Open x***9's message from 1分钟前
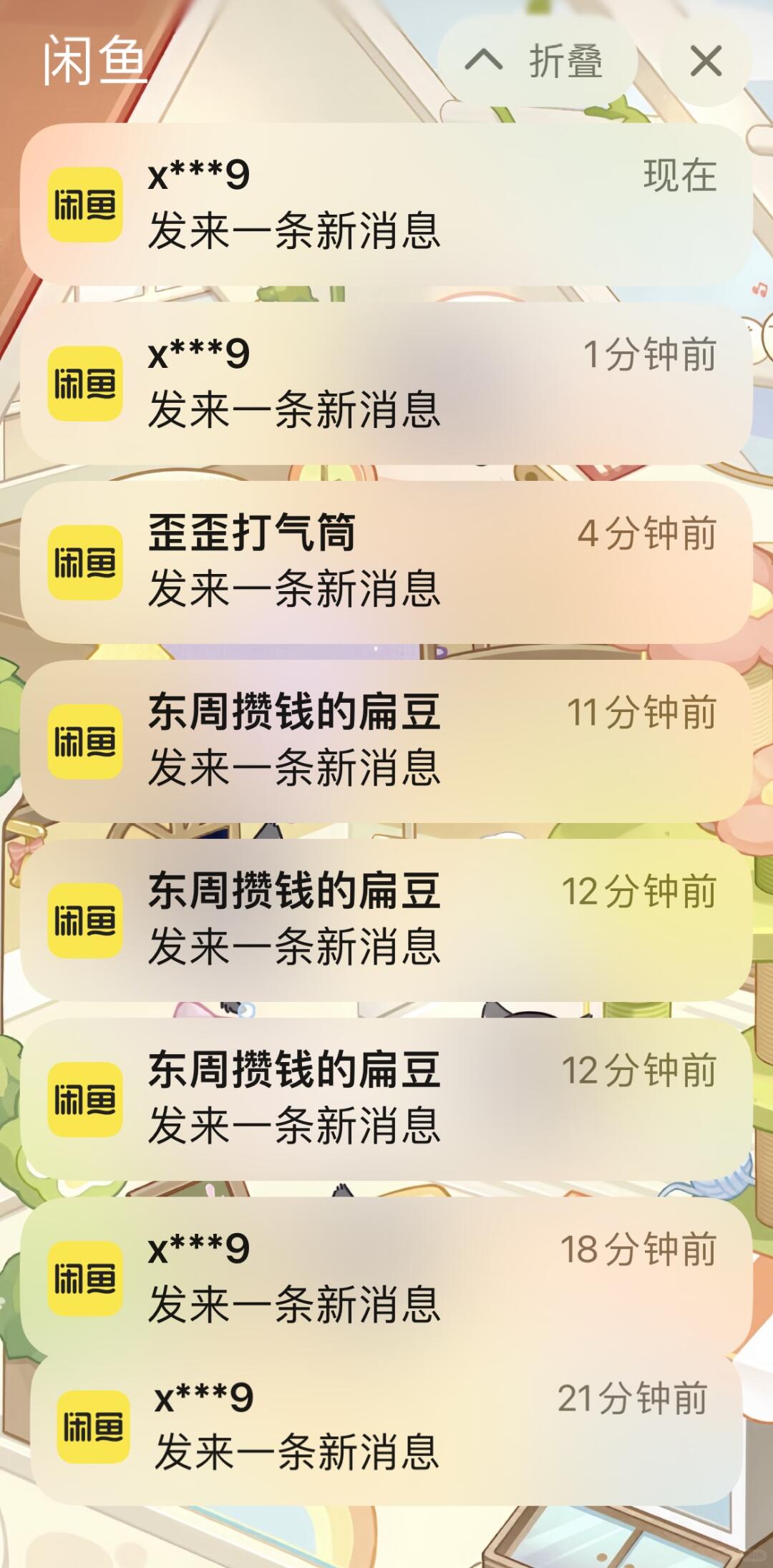This screenshot has width=773, height=1568. coord(386,383)
